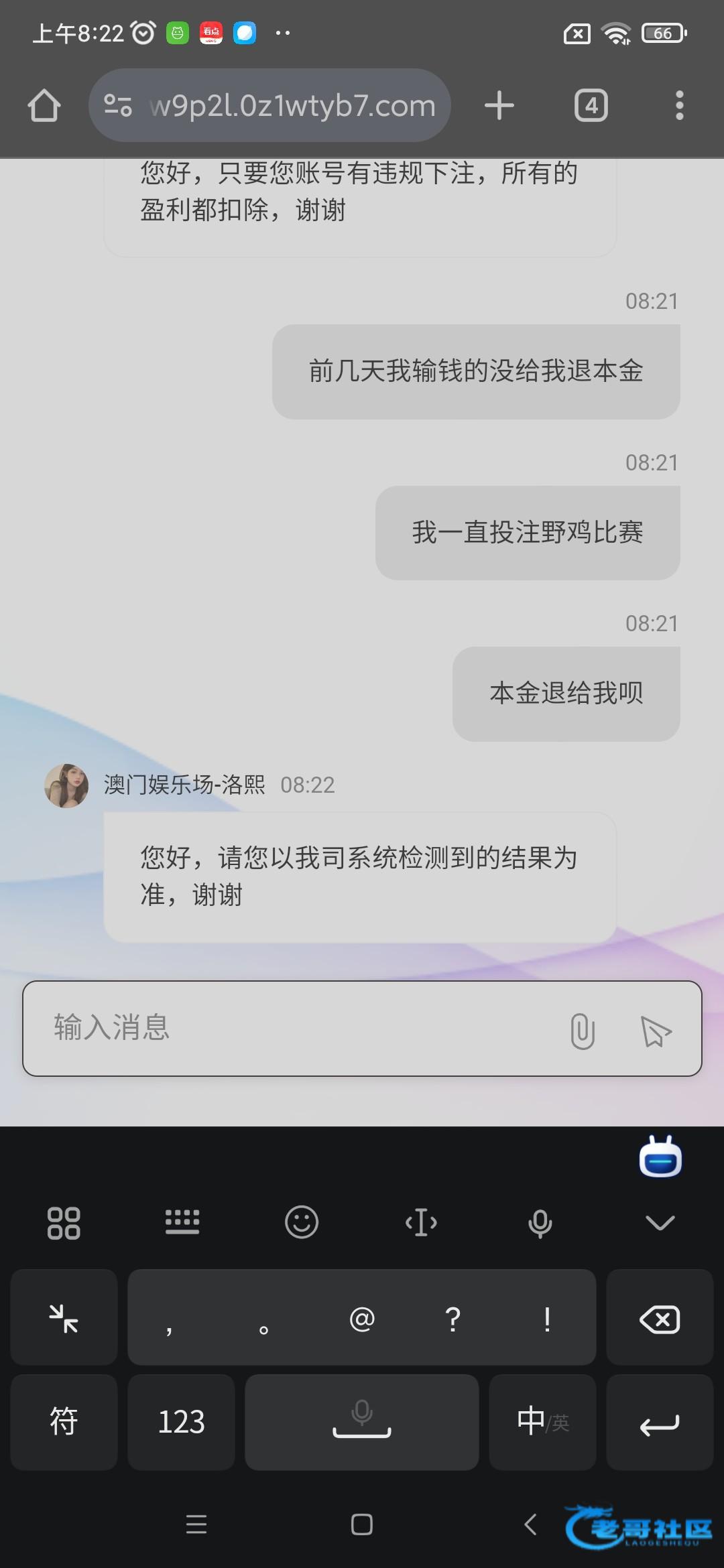Toggle the 中/英 language key

click(542, 1422)
